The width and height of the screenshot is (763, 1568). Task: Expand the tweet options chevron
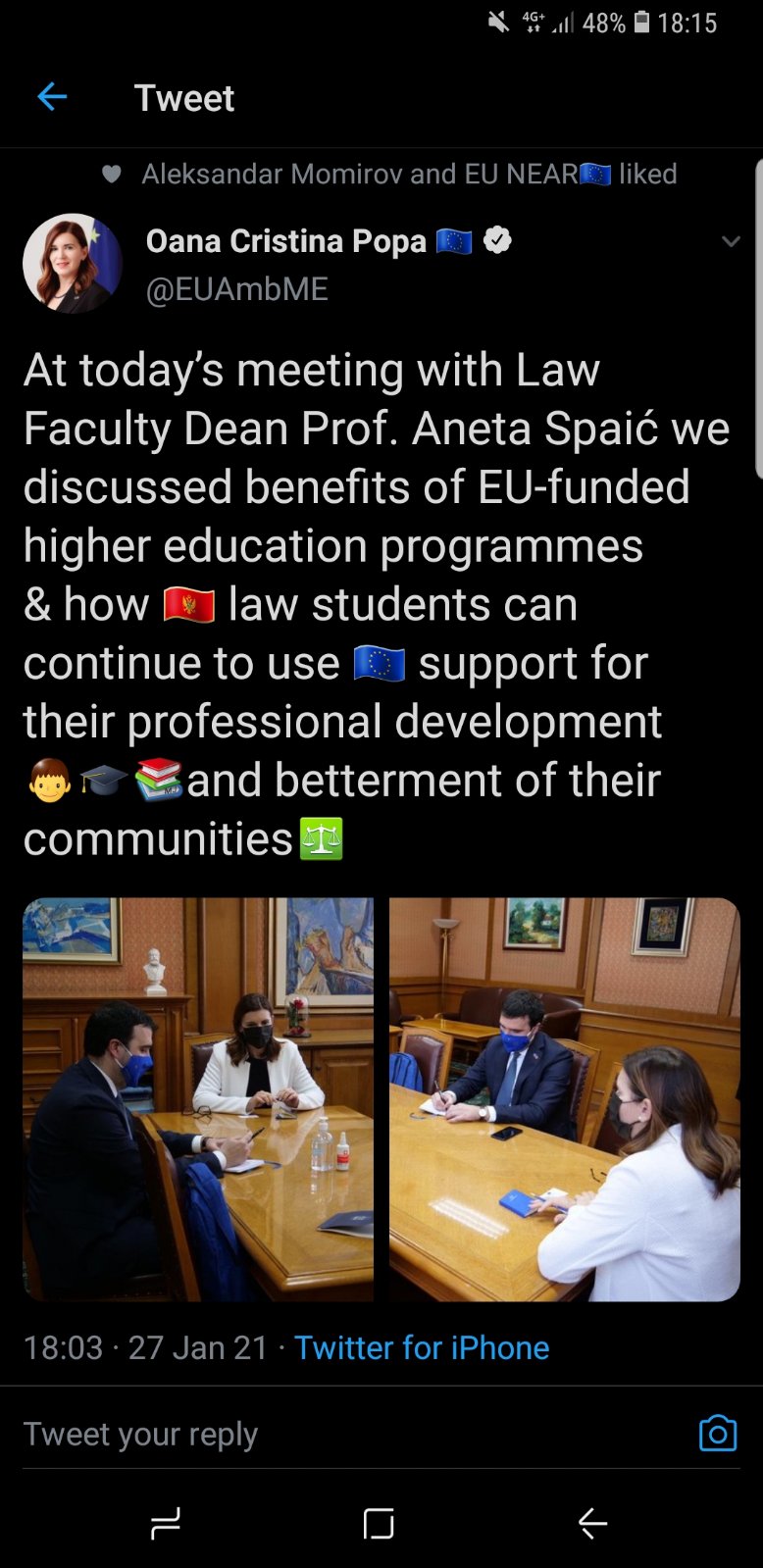(x=731, y=241)
